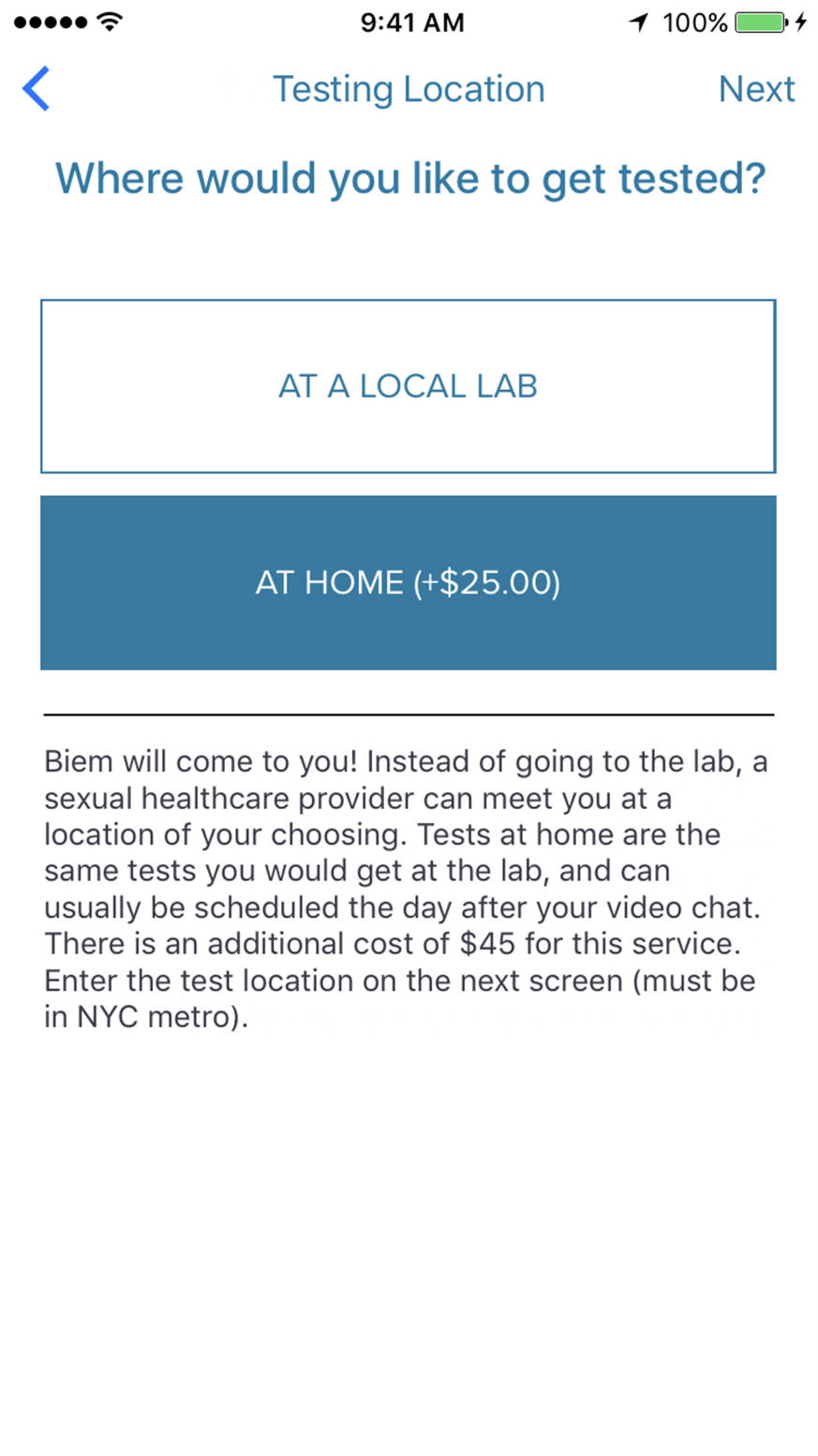This screenshot has width=818, height=1456.
Task: Select At Home (+$25.00) testing
Action: (408, 583)
